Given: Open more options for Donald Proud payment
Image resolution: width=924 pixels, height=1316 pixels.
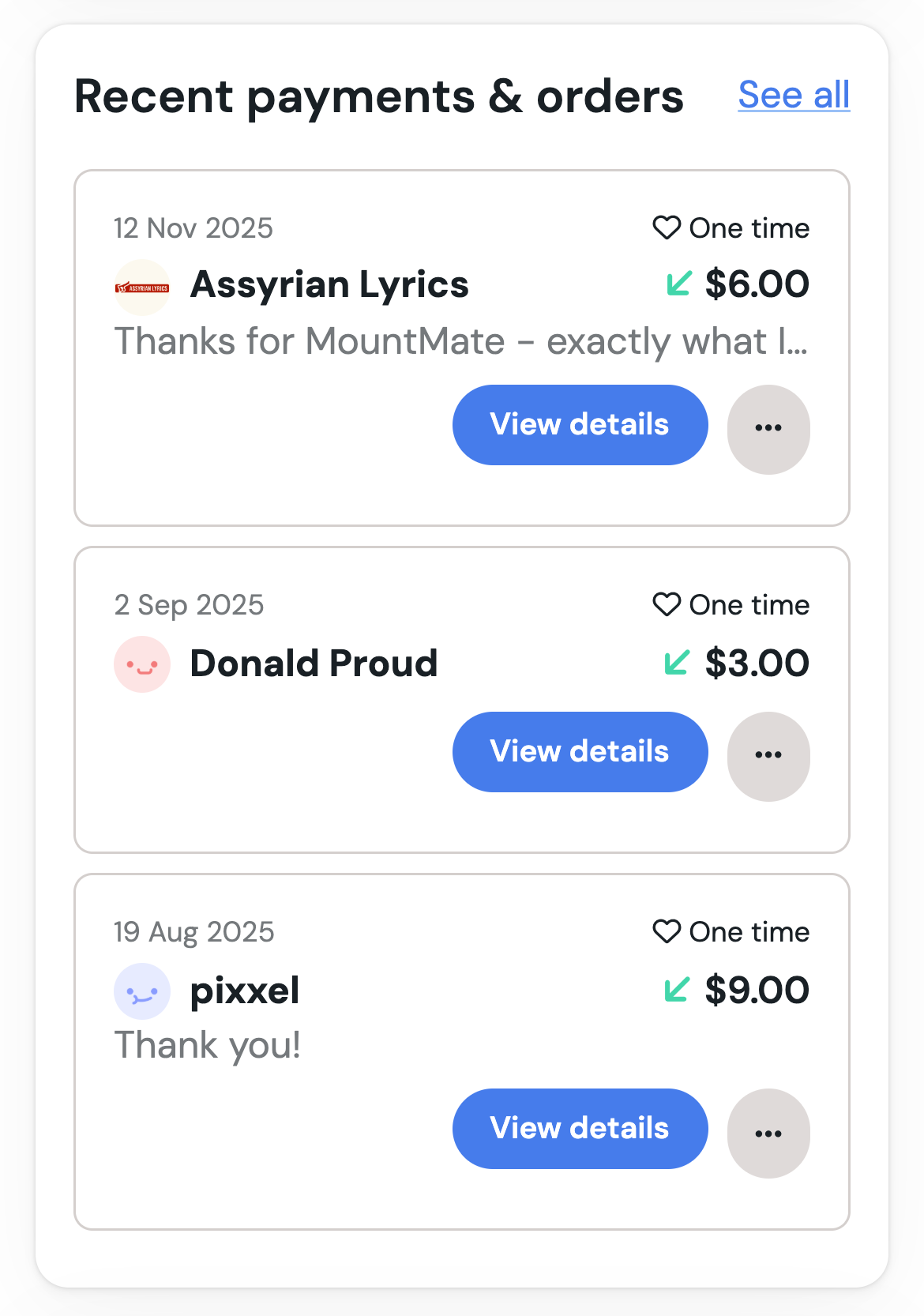Looking at the screenshot, I should (768, 756).
